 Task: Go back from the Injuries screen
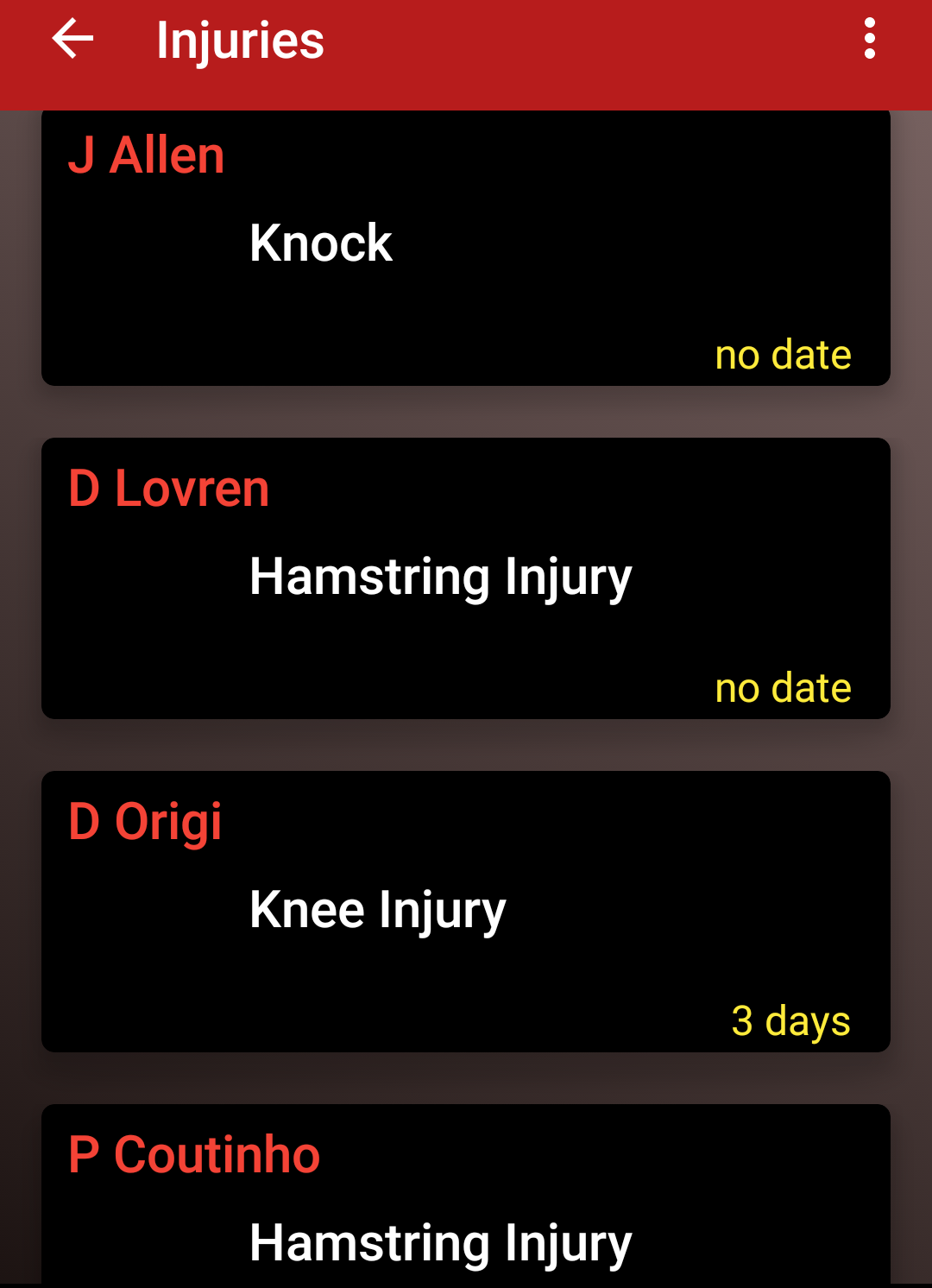(72, 40)
